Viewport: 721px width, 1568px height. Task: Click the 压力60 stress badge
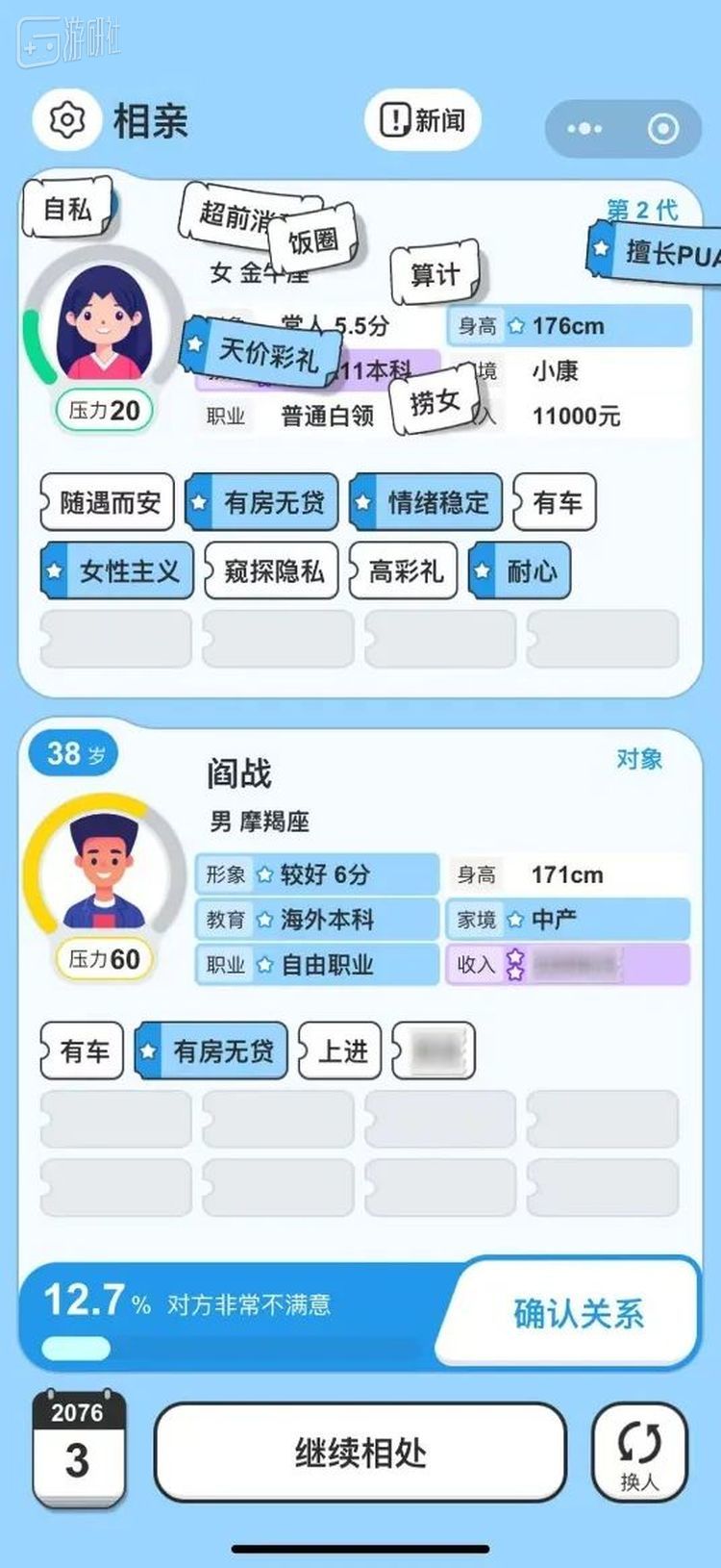coord(103,959)
